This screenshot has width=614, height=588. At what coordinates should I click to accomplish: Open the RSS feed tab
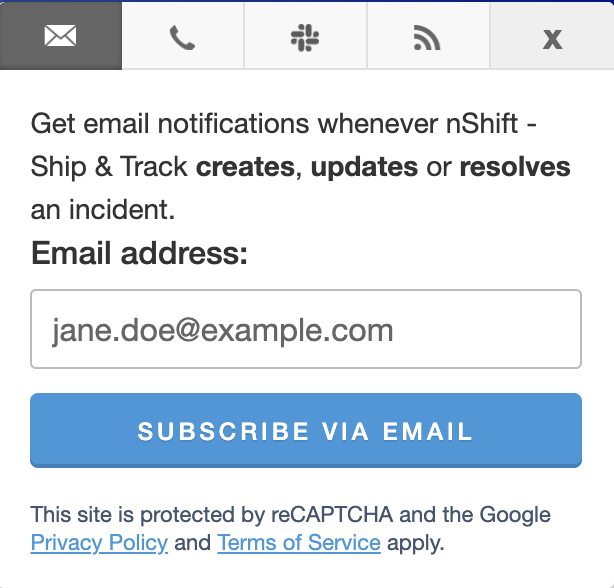click(427, 37)
